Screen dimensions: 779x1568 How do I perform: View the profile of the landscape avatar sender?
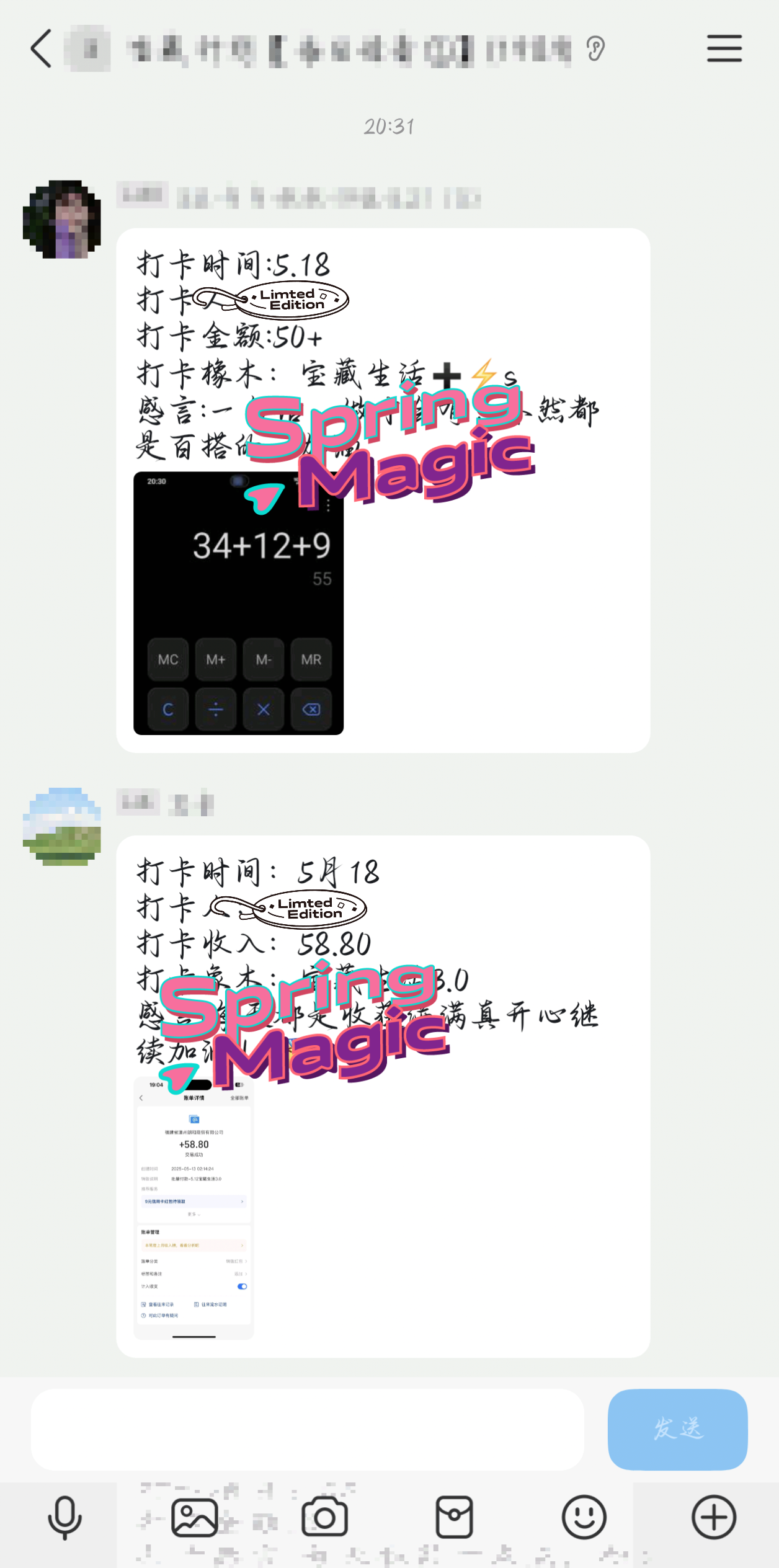coord(62,826)
